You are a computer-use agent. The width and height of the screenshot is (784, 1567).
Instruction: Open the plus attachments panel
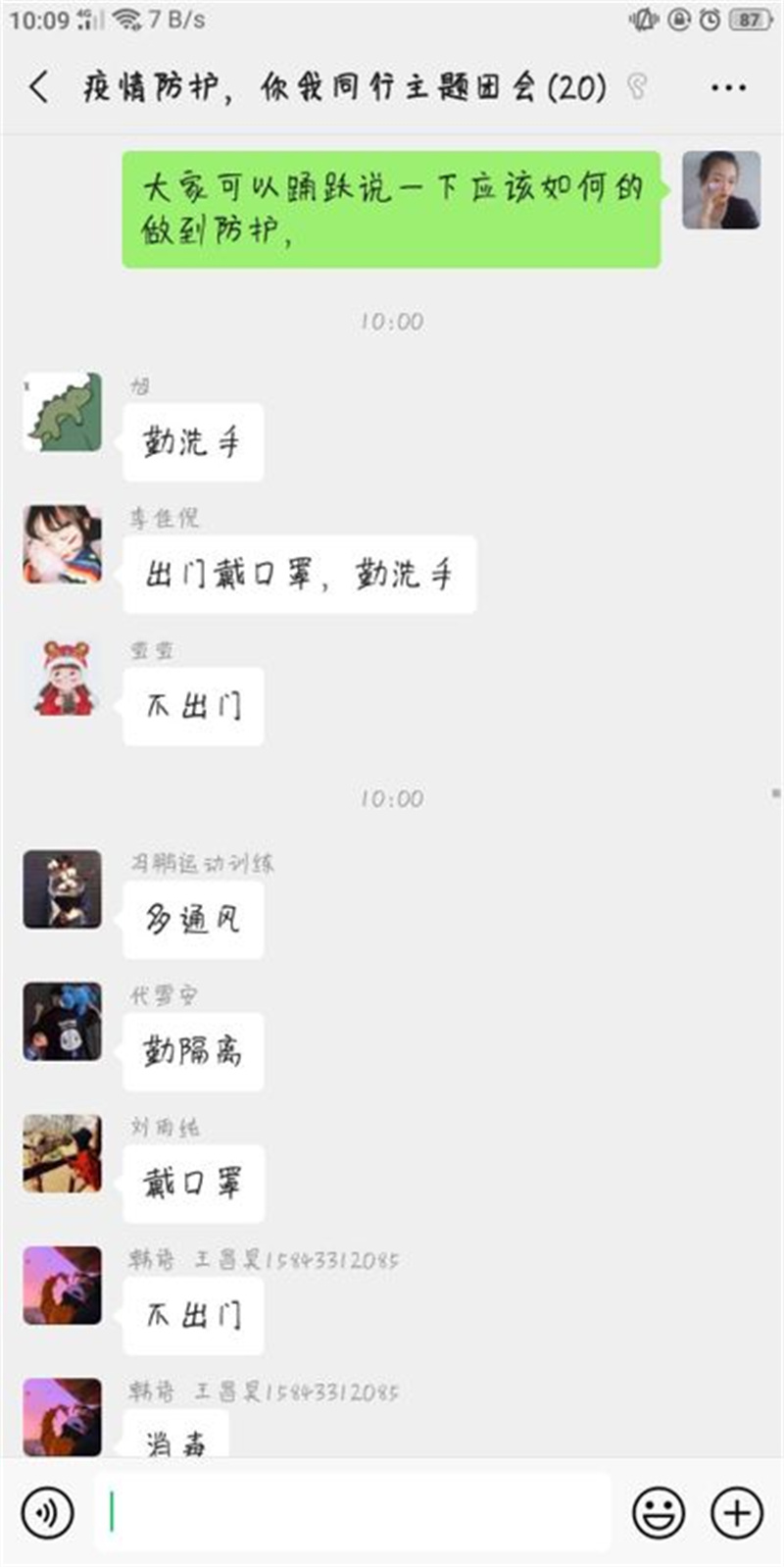pyautogui.click(x=736, y=1511)
